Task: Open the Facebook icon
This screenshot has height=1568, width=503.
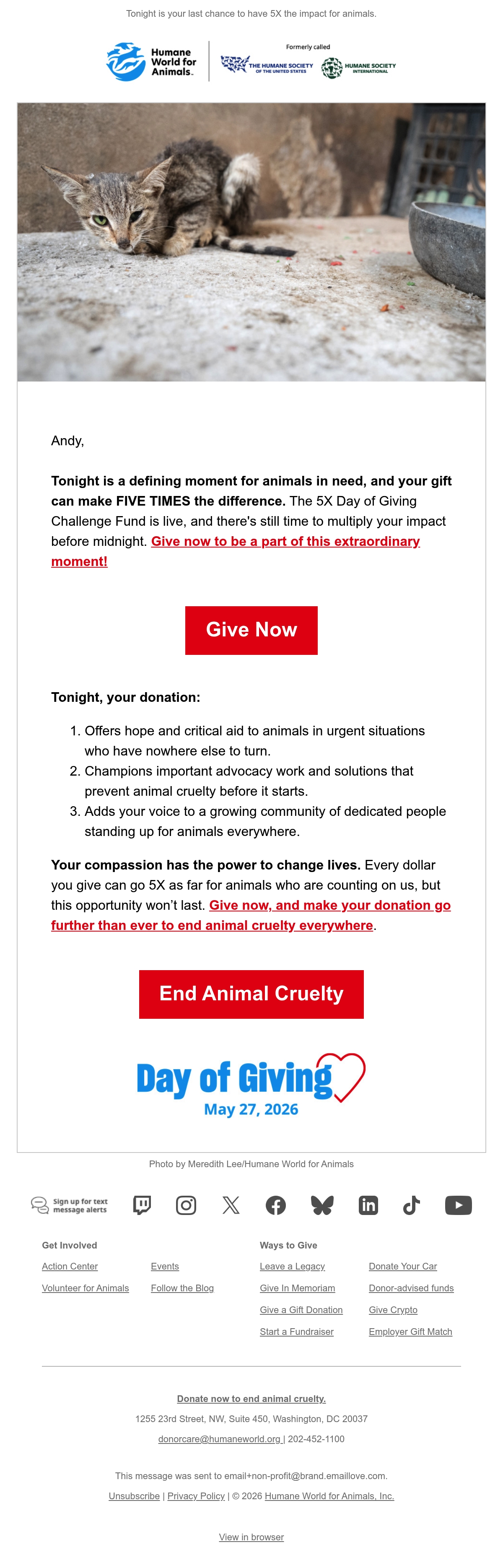Action: (x=275, y=1205)
